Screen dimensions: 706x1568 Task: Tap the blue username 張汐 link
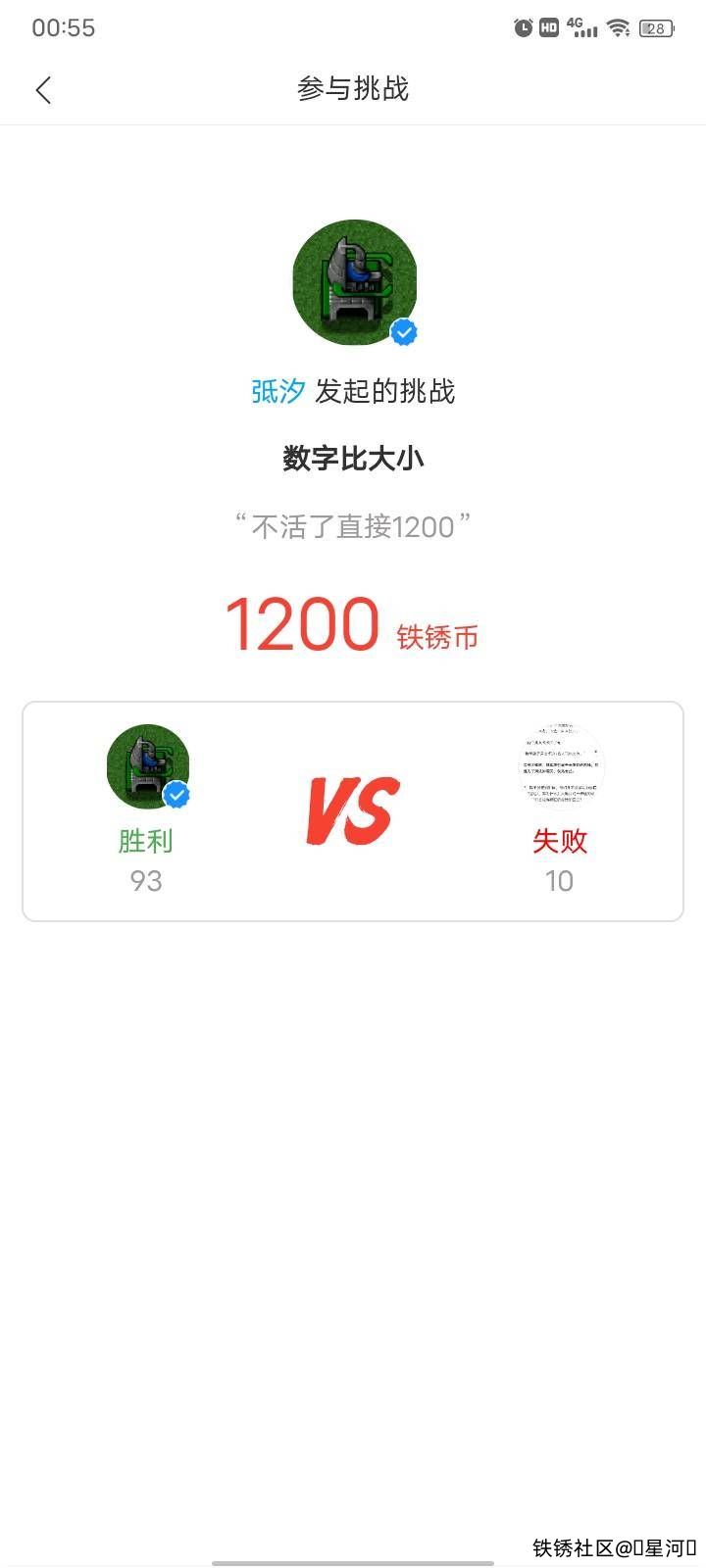pyautogui.click(x=278, y=392)
